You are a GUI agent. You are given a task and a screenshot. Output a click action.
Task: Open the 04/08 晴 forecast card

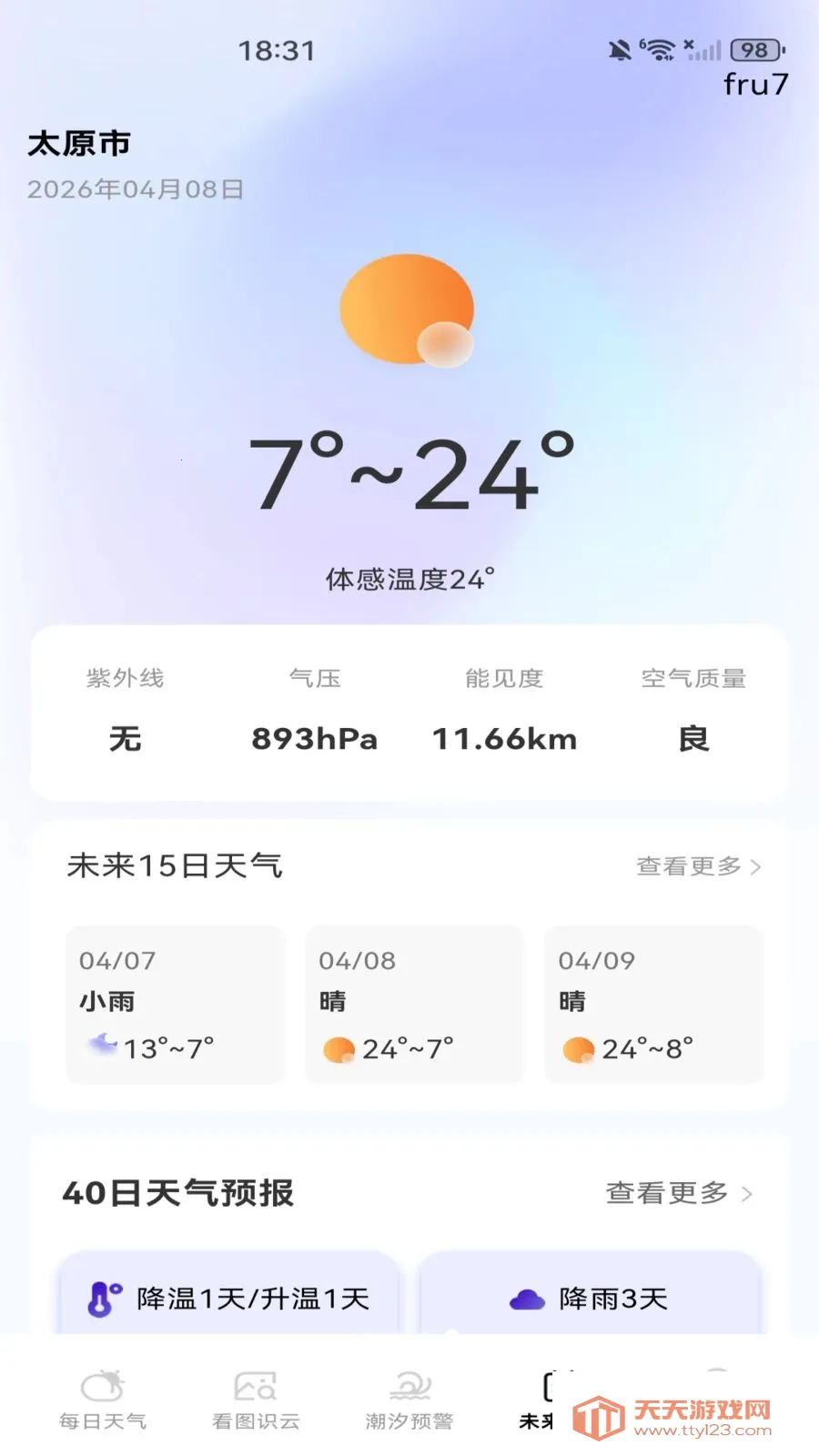(414, 1005)
